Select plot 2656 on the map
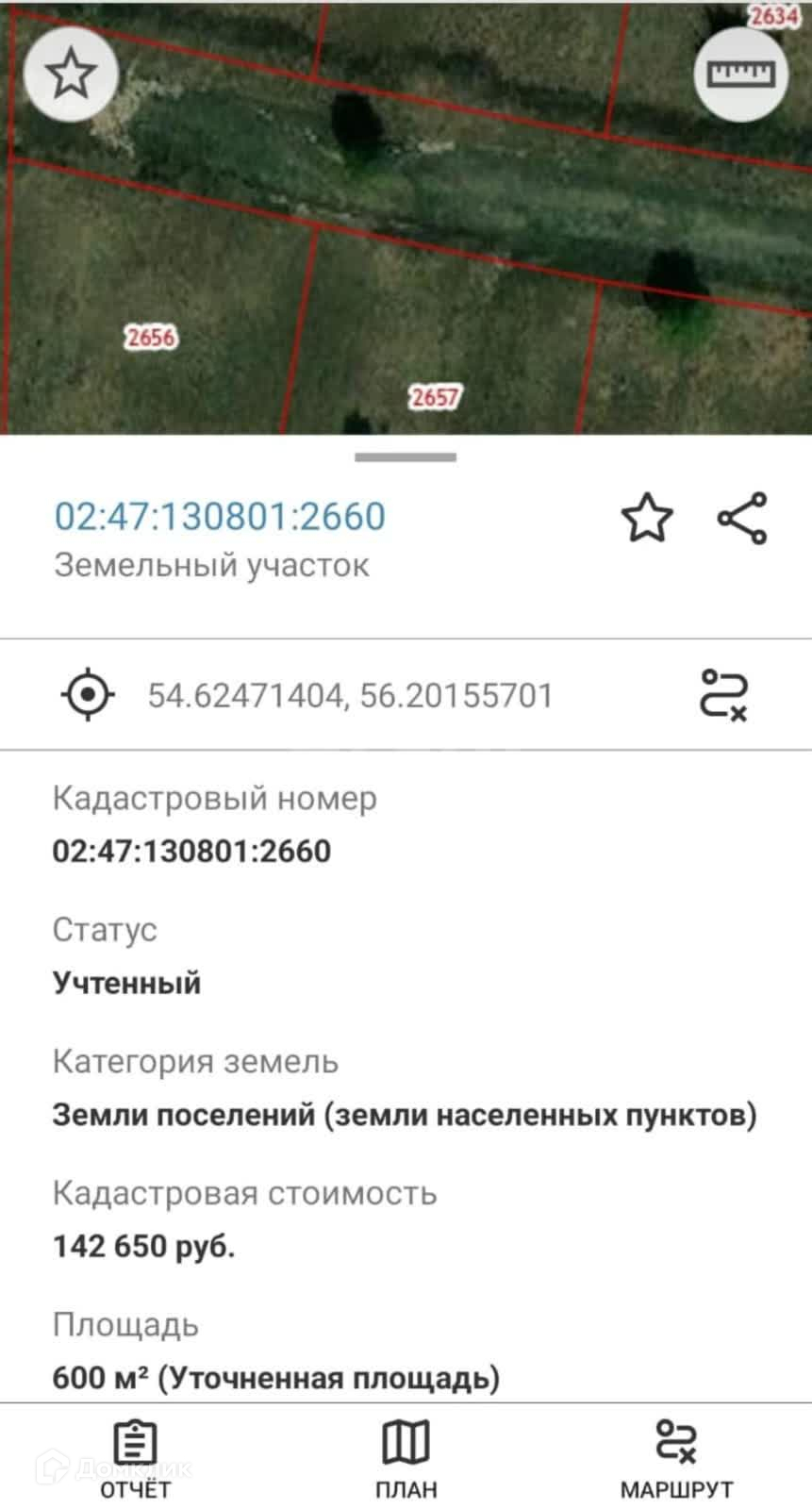 150,337
